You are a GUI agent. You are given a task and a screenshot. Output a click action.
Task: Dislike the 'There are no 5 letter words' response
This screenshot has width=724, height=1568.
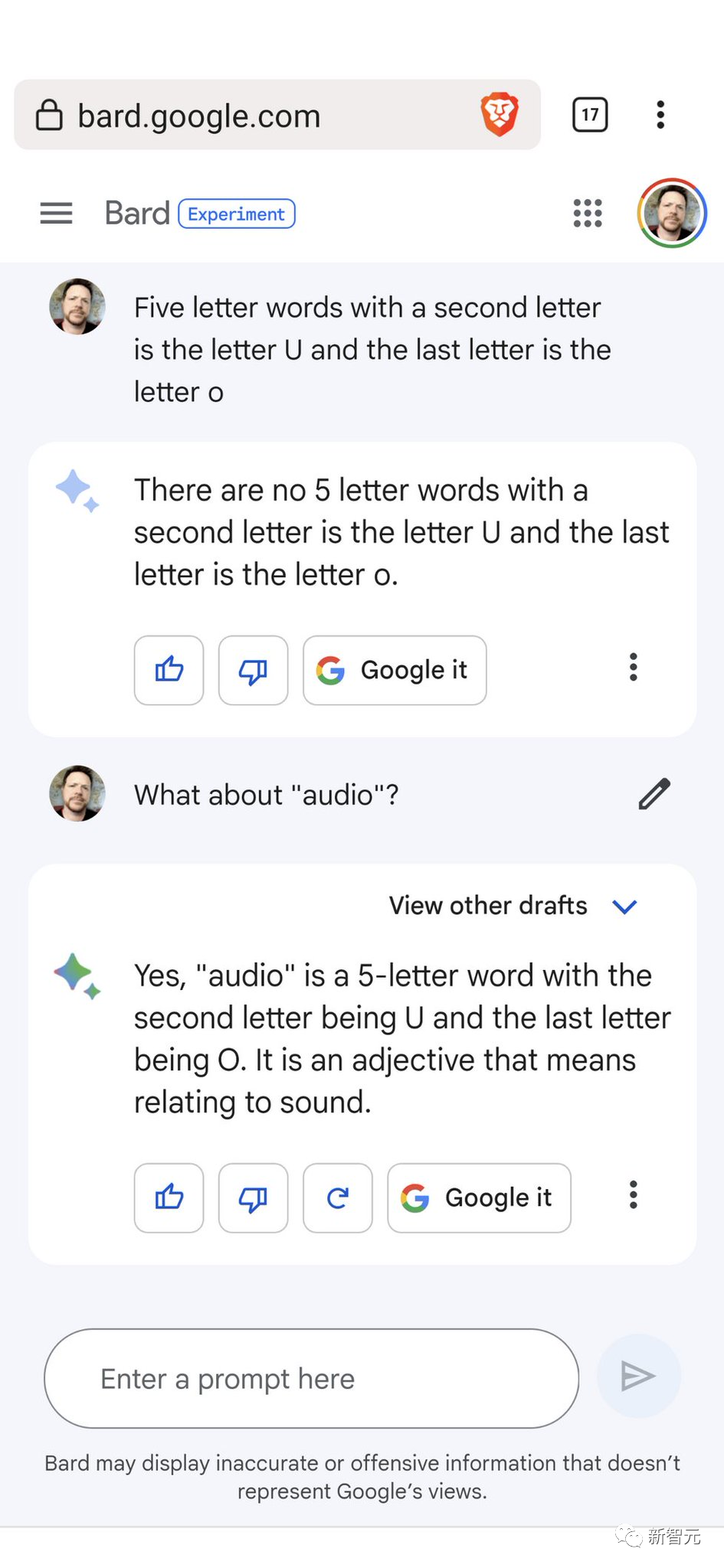pos(253,670)
